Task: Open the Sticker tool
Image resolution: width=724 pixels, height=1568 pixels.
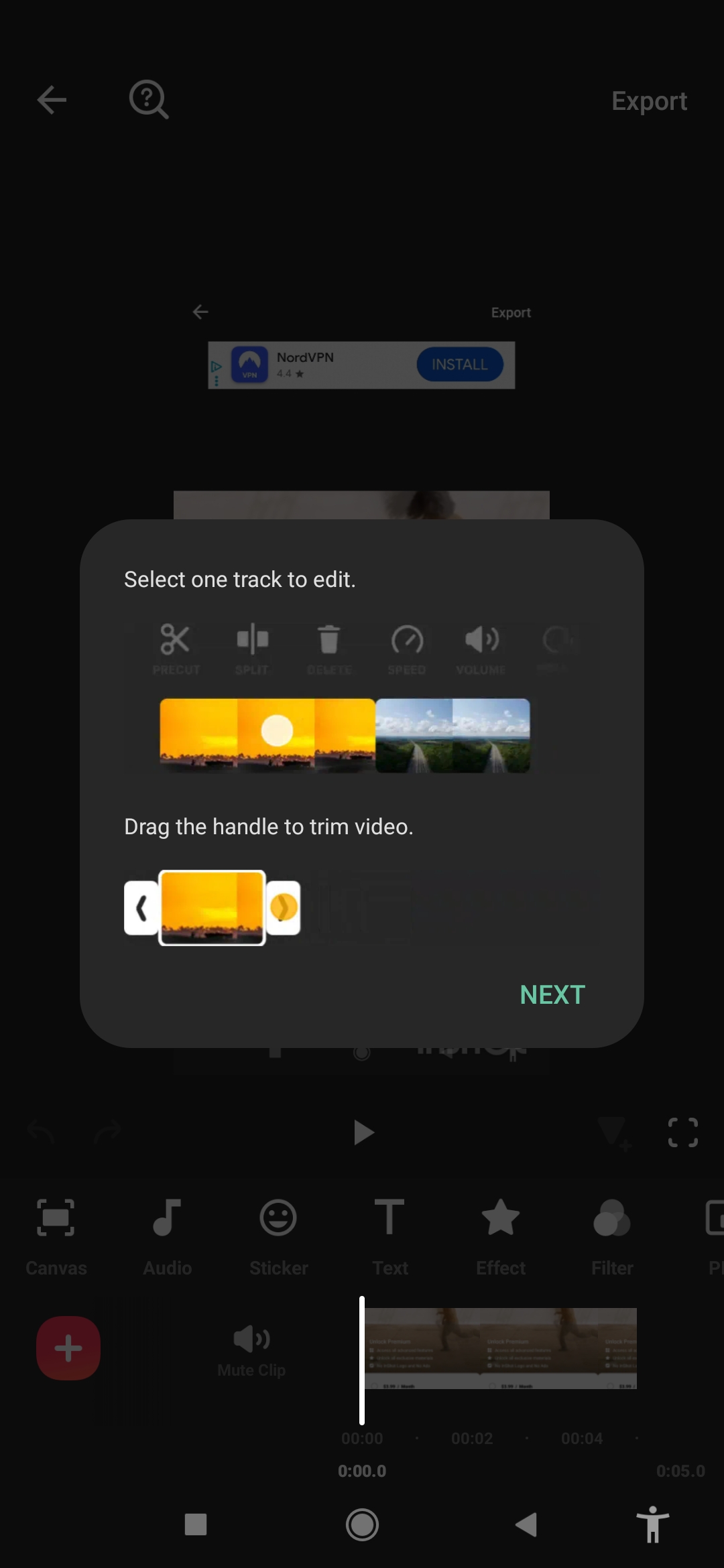Action: pos(278,1236)
